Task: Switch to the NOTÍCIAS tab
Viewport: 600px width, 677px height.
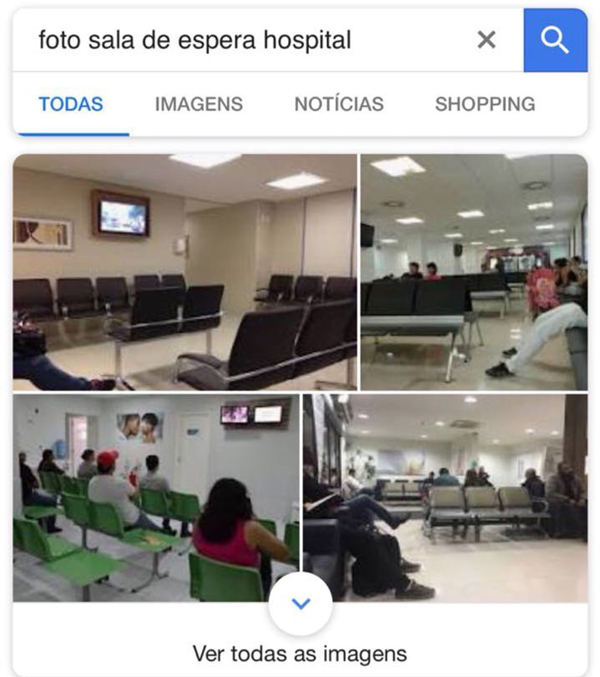Action: pyautogui.click(x=339, y=104)
